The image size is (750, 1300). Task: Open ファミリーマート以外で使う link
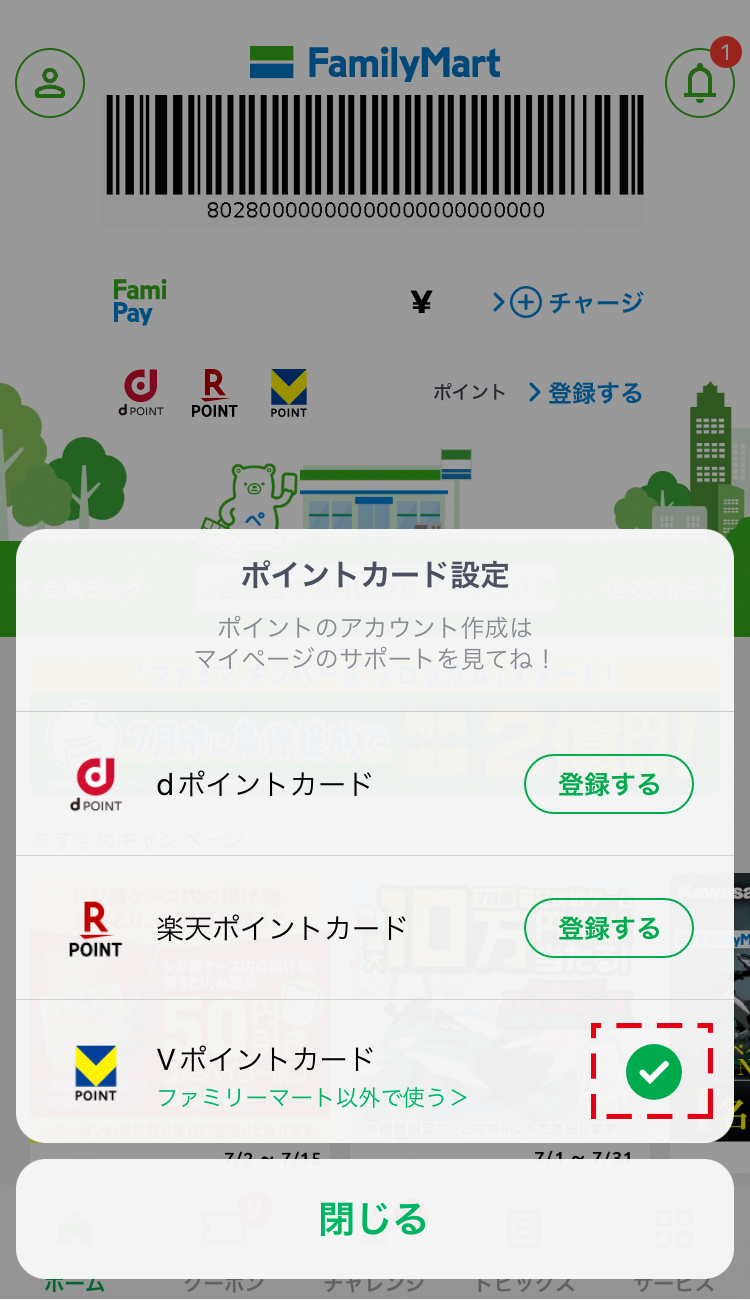click(x=312, y=1097)
